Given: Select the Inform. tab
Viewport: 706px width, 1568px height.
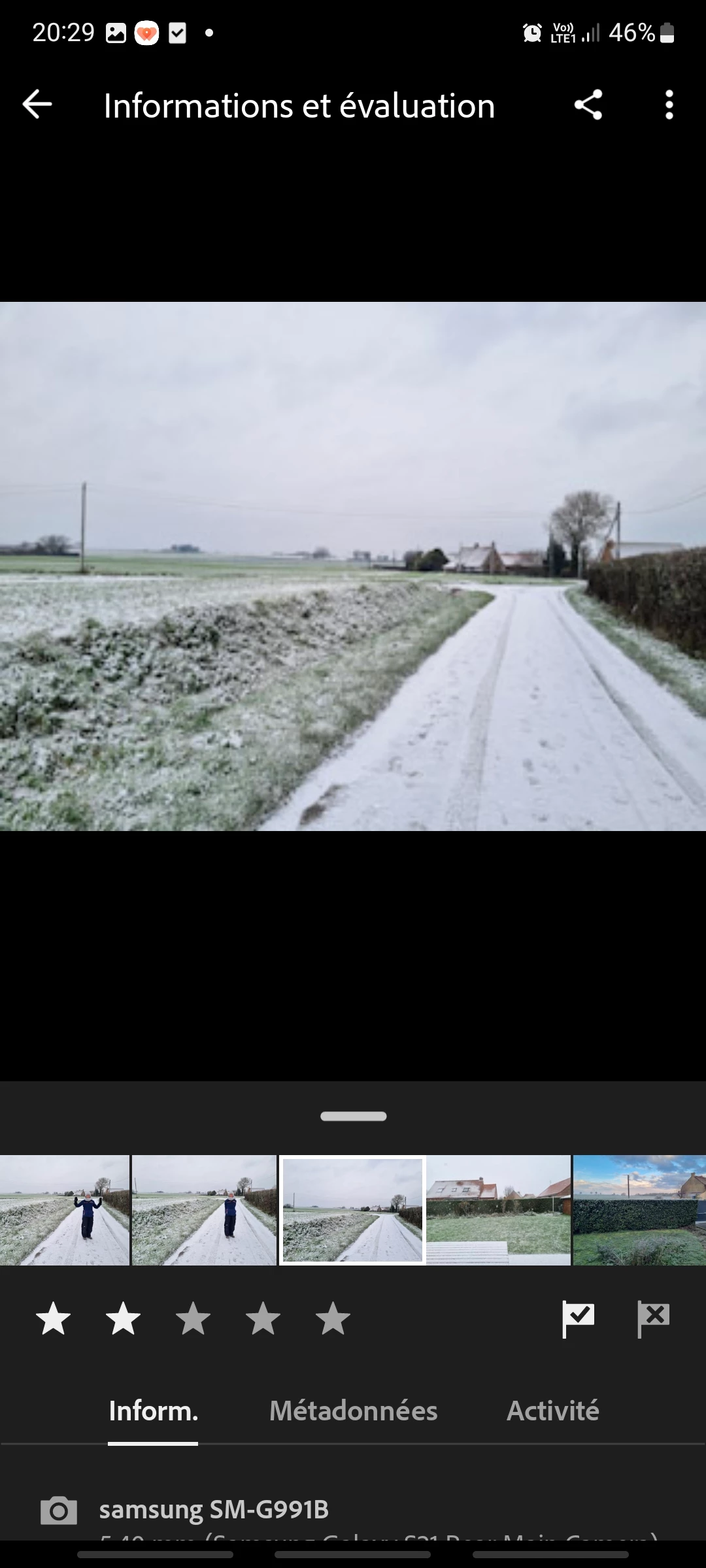Looking at the screenshot, I should (x=153, y=1411).
